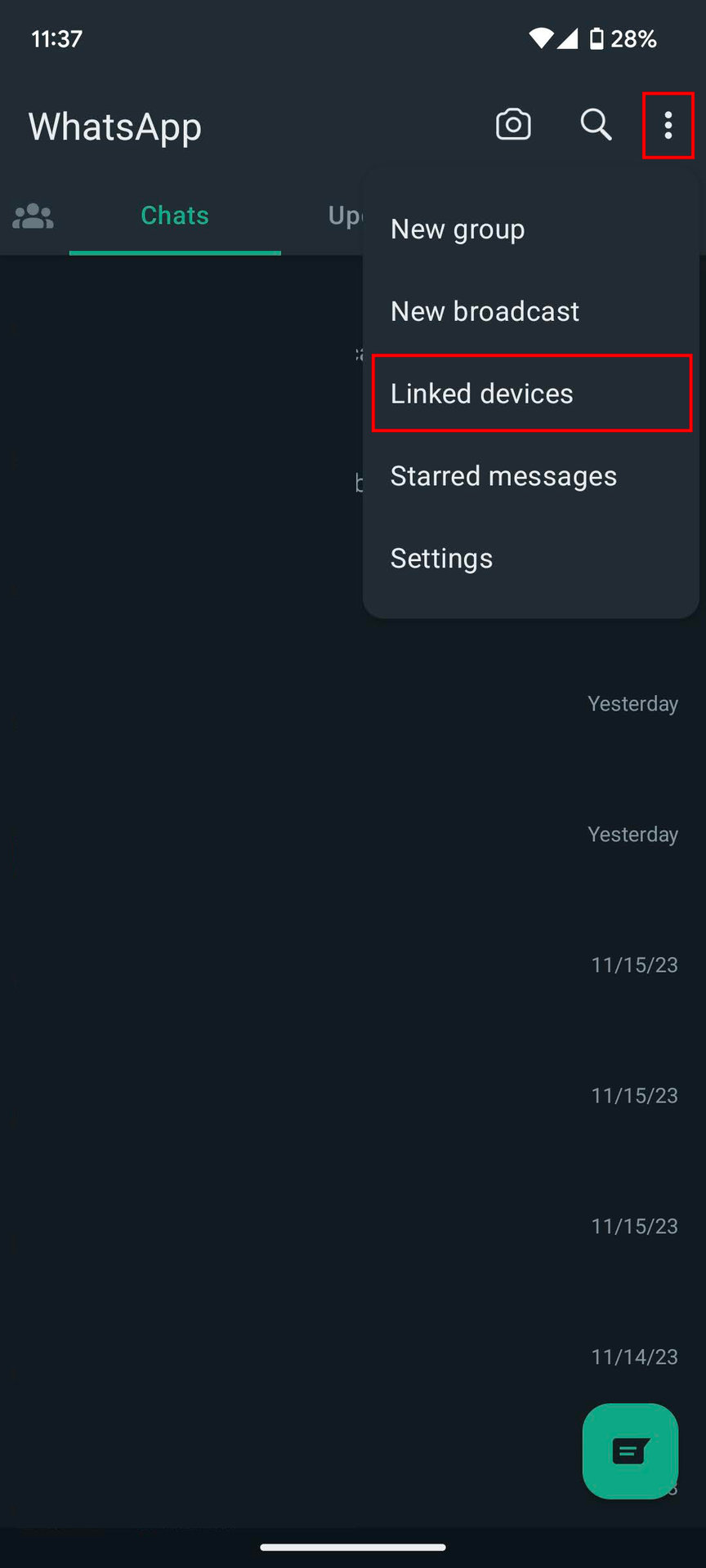Start a new chat with floating button
The height and width of the screenshot is (1568, 706).
630,1451
